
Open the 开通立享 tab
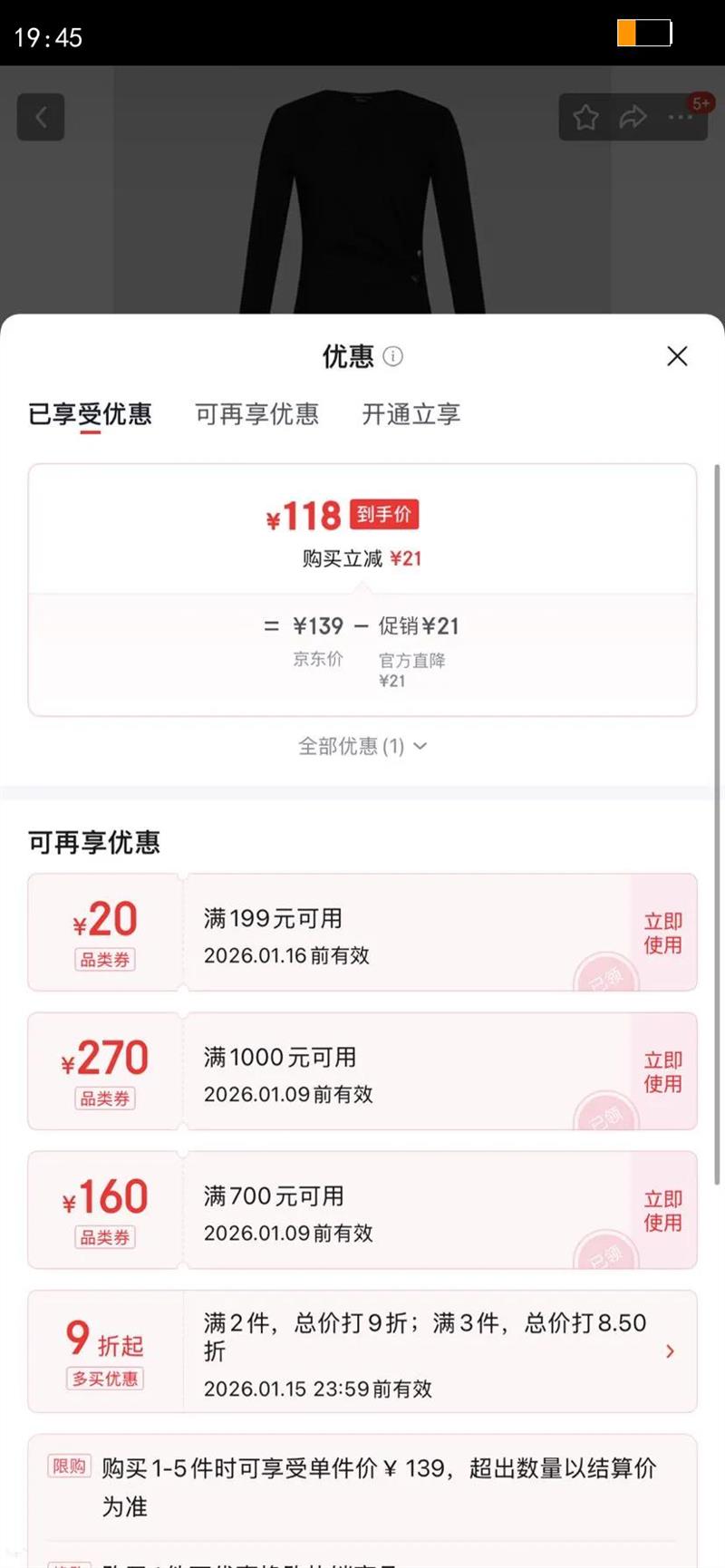click(x=409, y=414)
